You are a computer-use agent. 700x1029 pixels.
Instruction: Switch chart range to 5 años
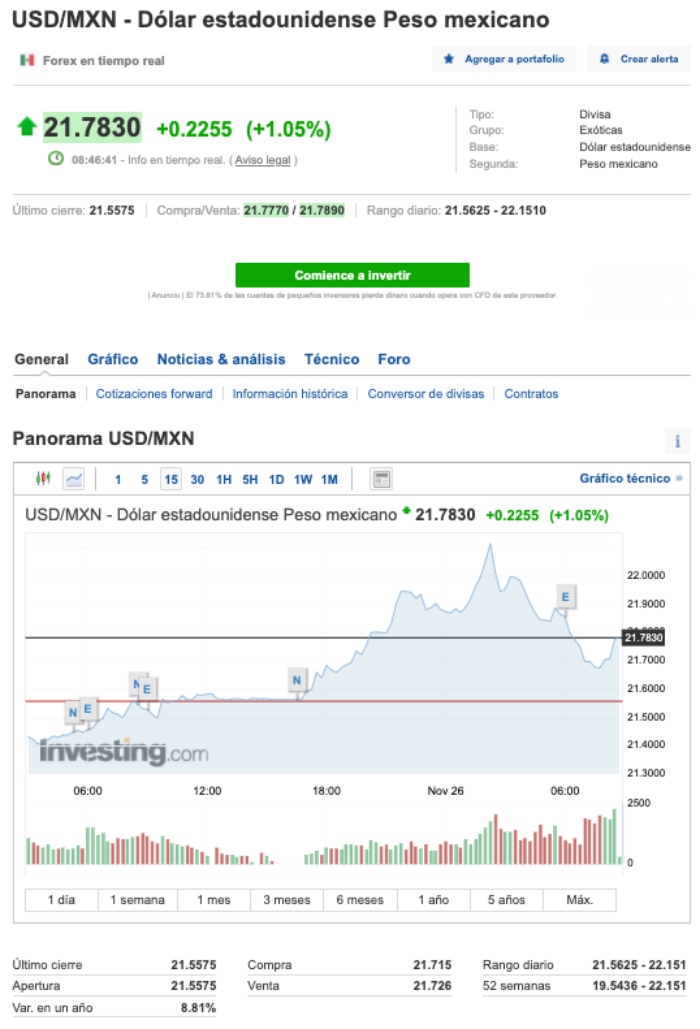tap(506, 900)
